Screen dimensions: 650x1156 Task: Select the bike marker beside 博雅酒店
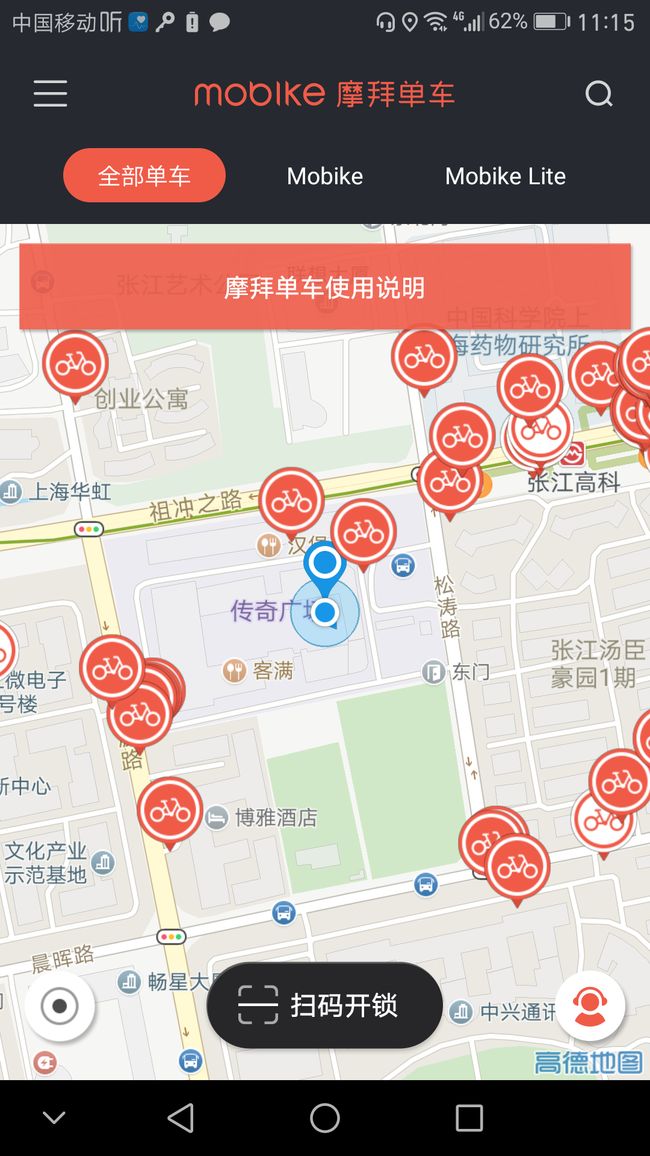point(170,811)
